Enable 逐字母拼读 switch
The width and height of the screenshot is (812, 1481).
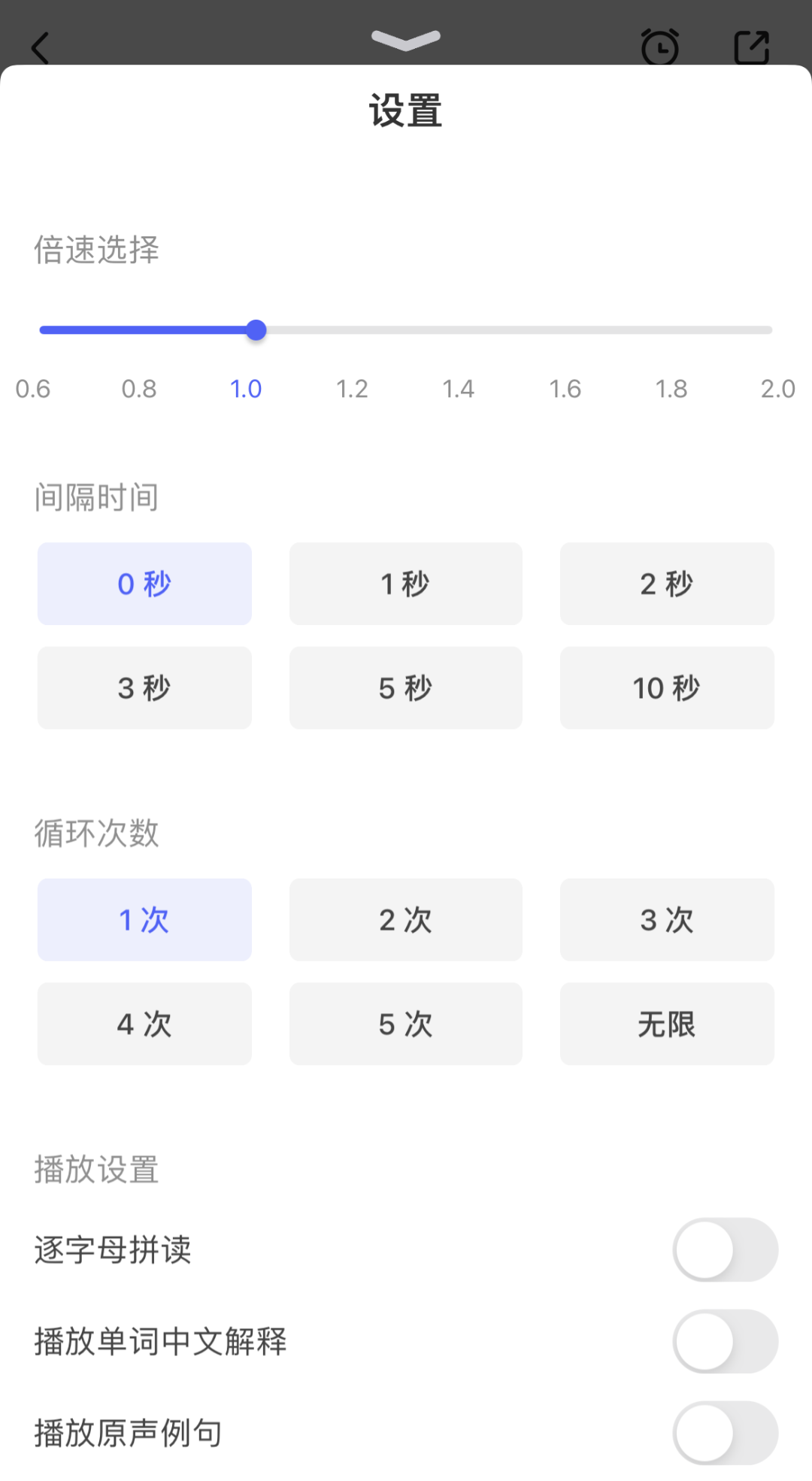click(x=725, y=1249)
